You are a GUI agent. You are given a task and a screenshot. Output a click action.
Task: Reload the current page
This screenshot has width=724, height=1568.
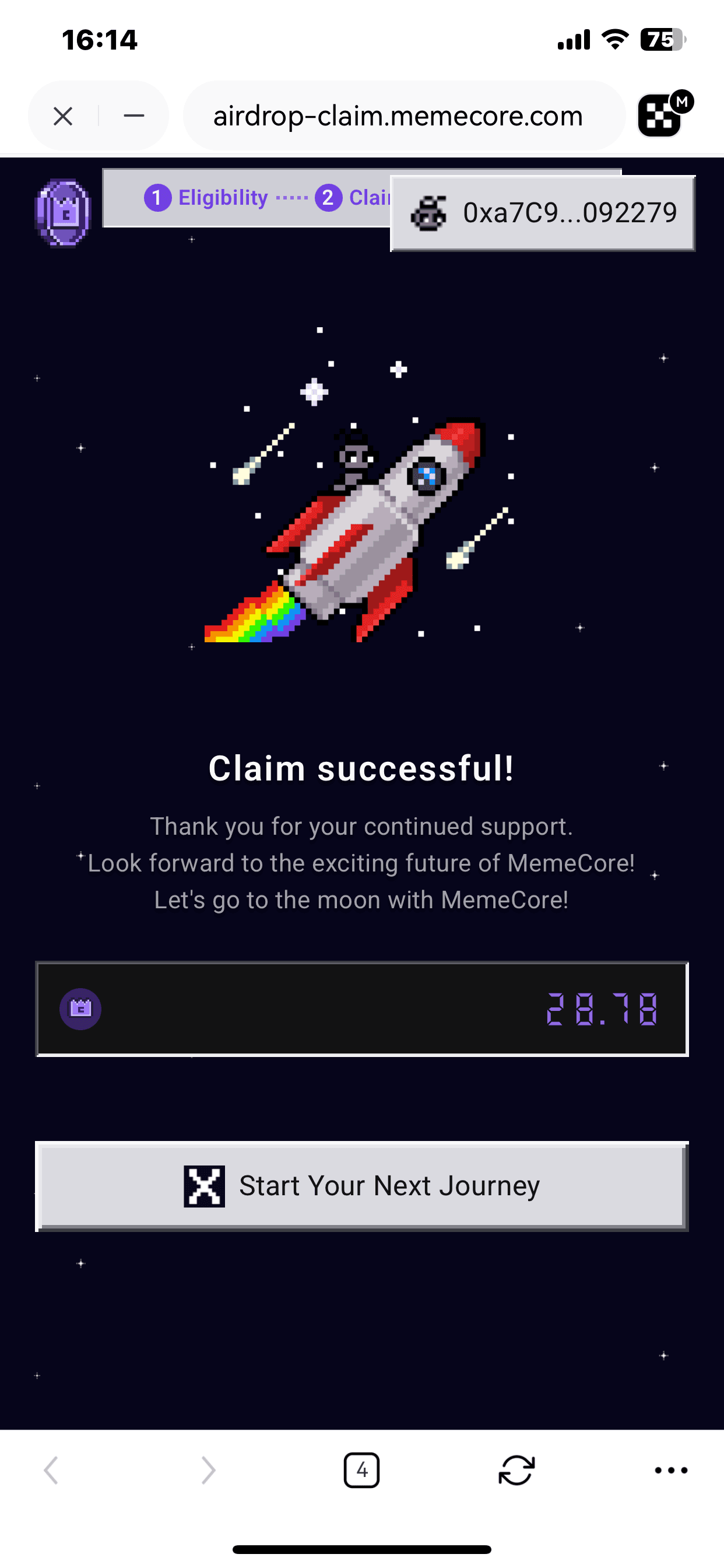point(516,1471)
